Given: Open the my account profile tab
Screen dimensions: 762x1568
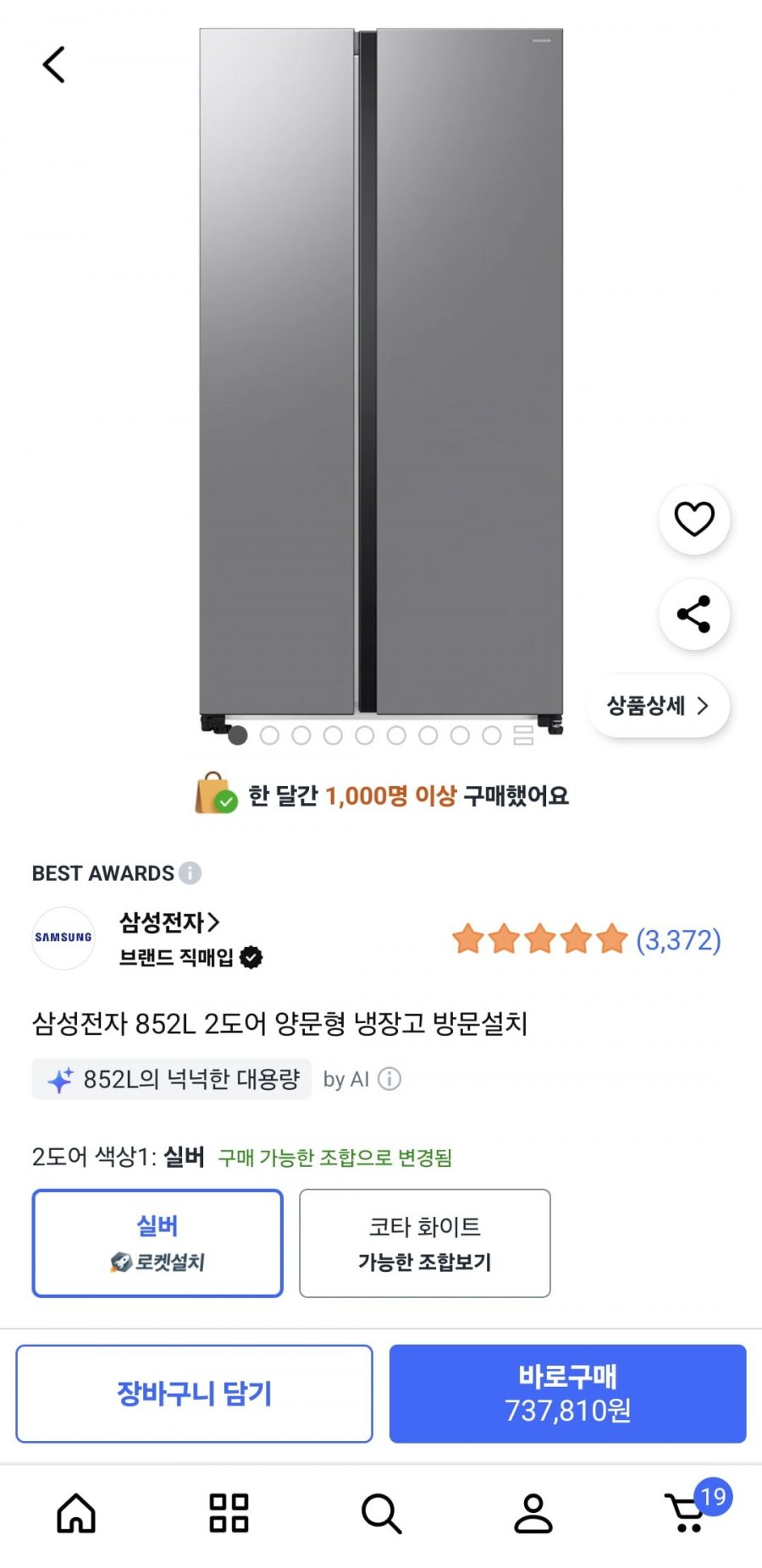Looking at the screenshot, I should pos(533,1512).
